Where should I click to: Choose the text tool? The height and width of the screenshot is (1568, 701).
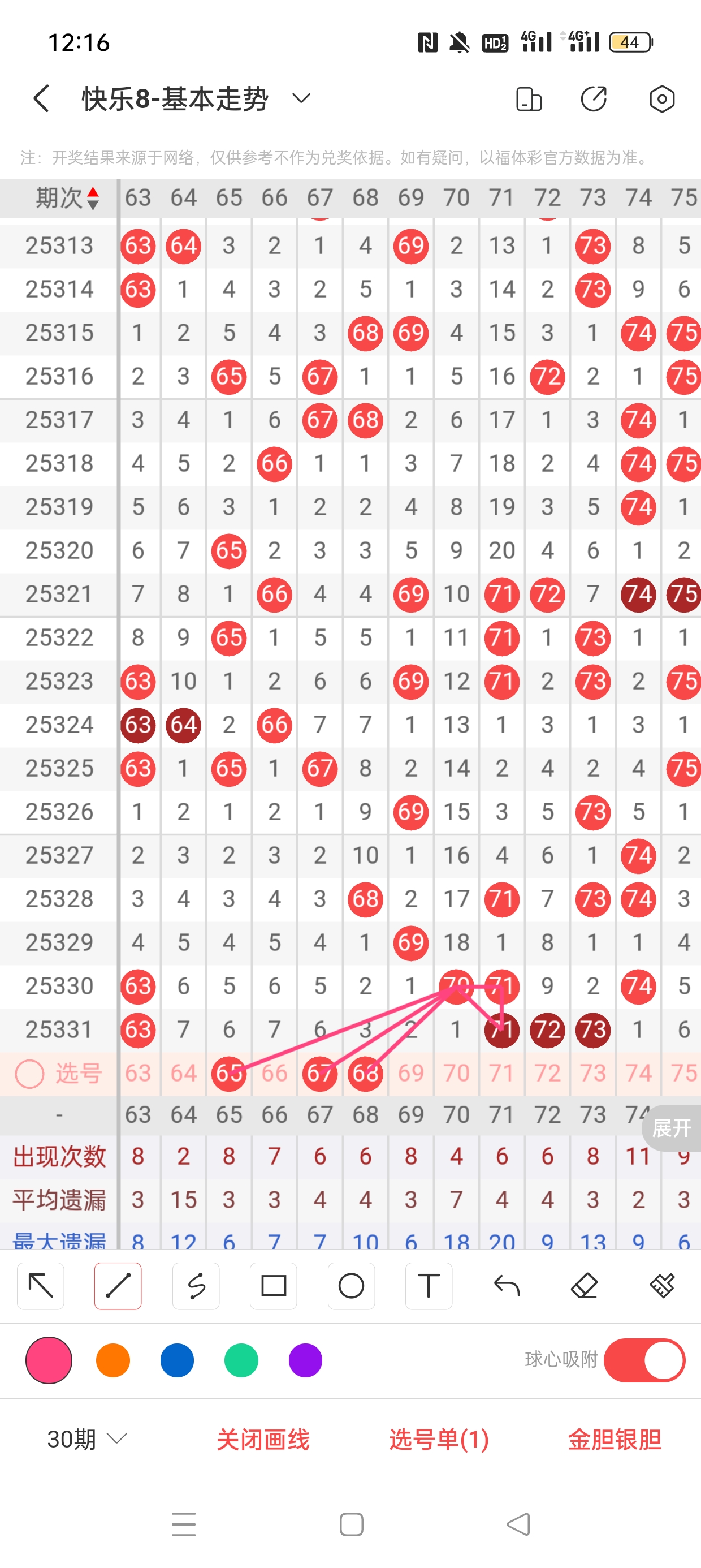point(429,1286)
